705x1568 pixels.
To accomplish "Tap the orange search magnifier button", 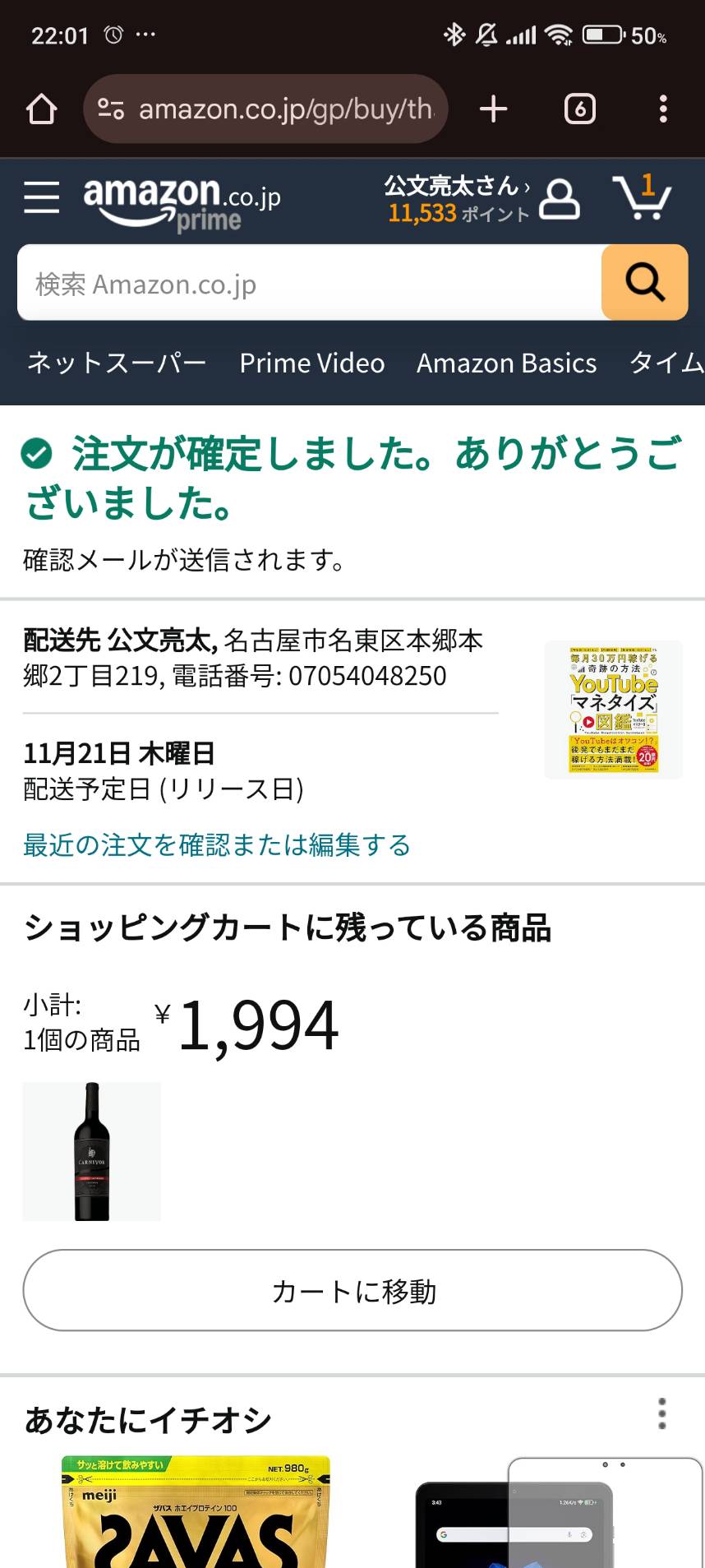I will point(645,283).
